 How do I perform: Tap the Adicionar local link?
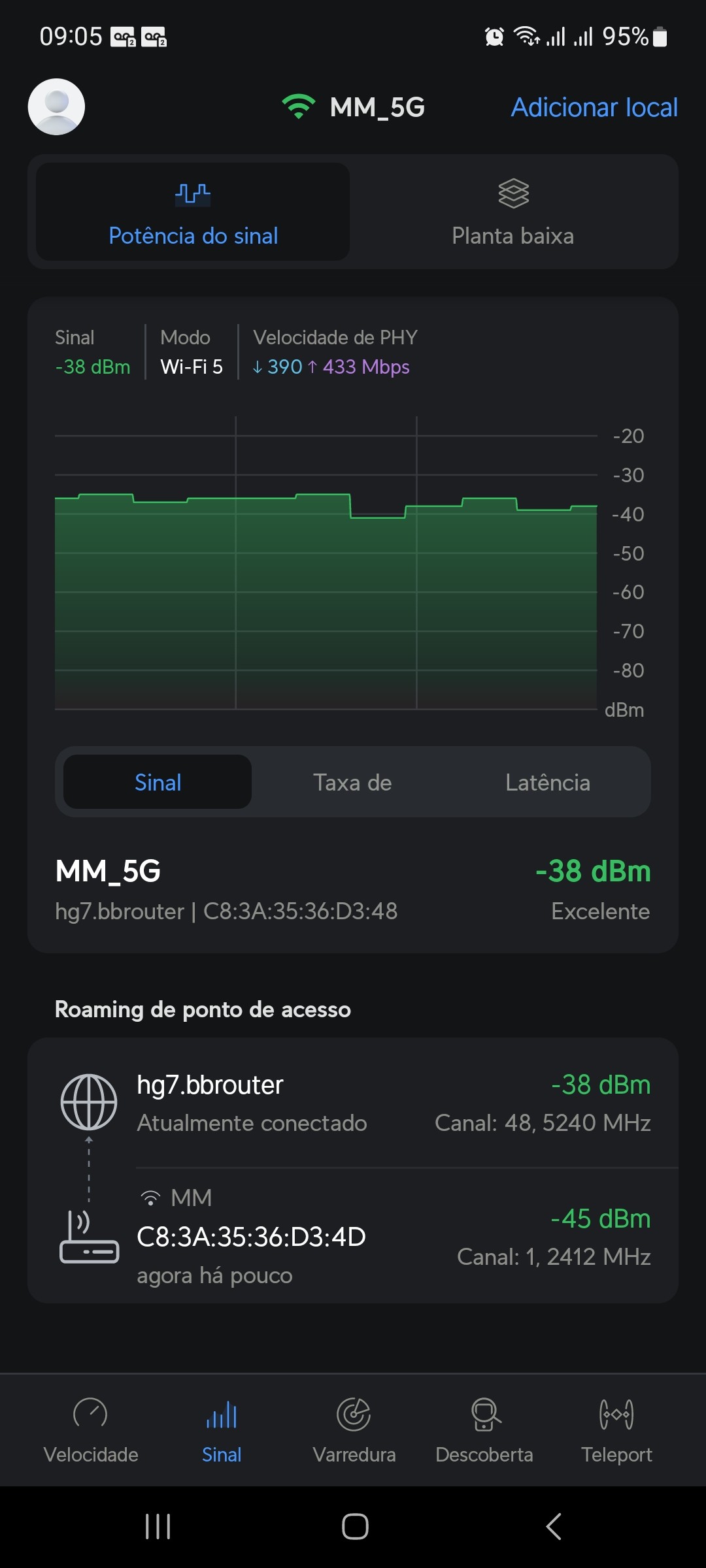[x=594, y=108]
